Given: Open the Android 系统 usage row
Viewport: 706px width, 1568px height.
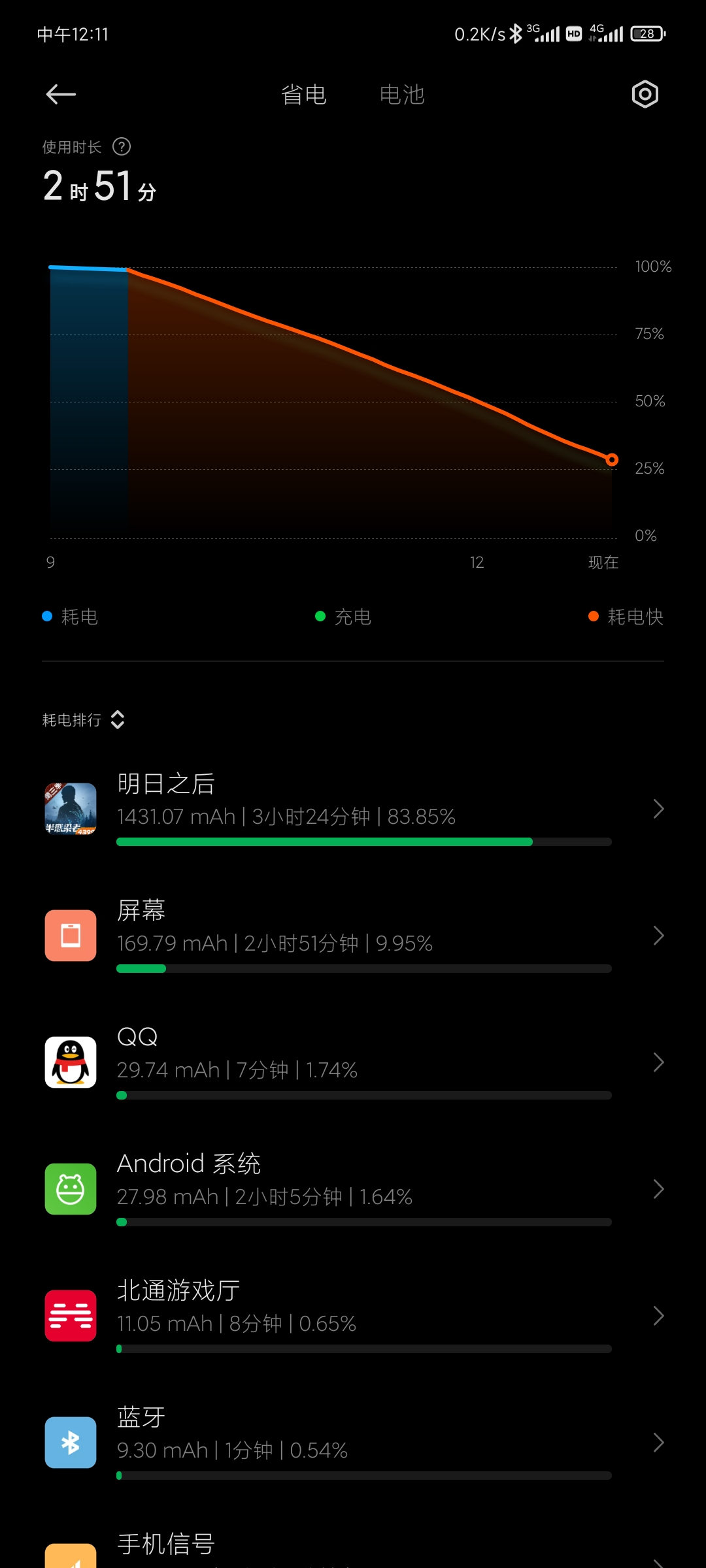Looking at the screenshot, I should [x=353, y=1189].
